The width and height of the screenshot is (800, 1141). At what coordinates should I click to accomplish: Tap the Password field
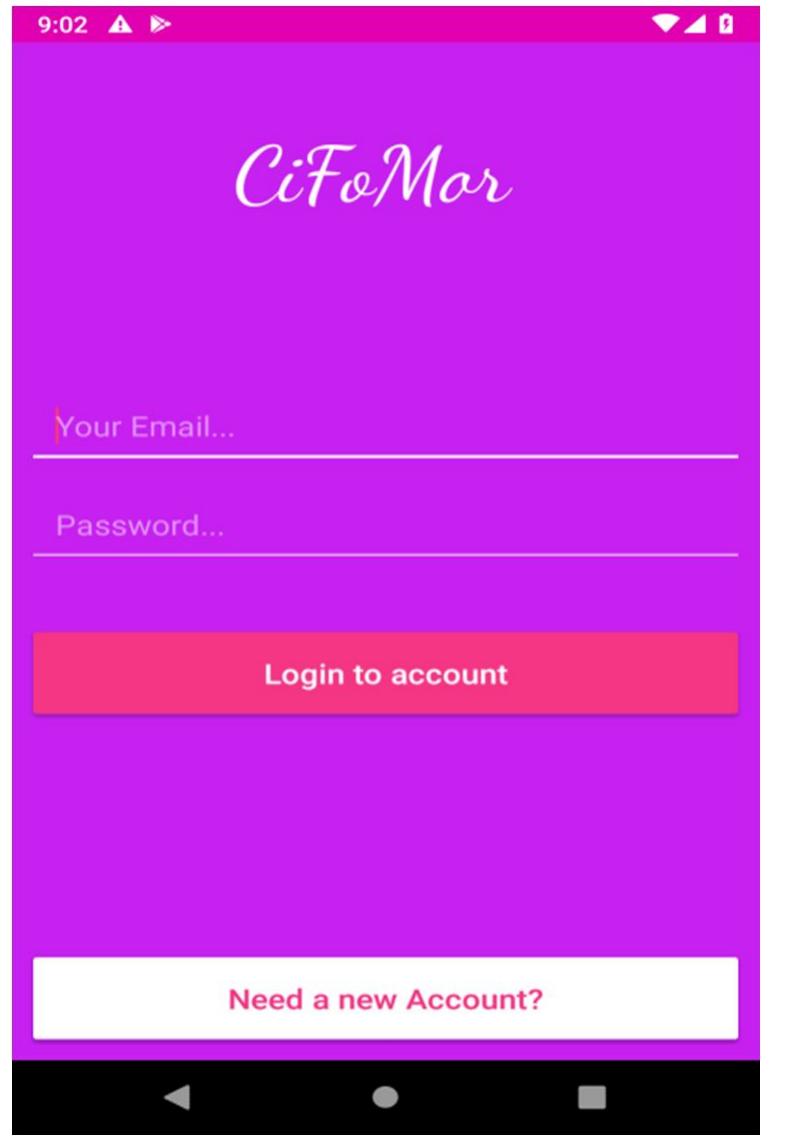pyautogui.click(x=385, y=526)
